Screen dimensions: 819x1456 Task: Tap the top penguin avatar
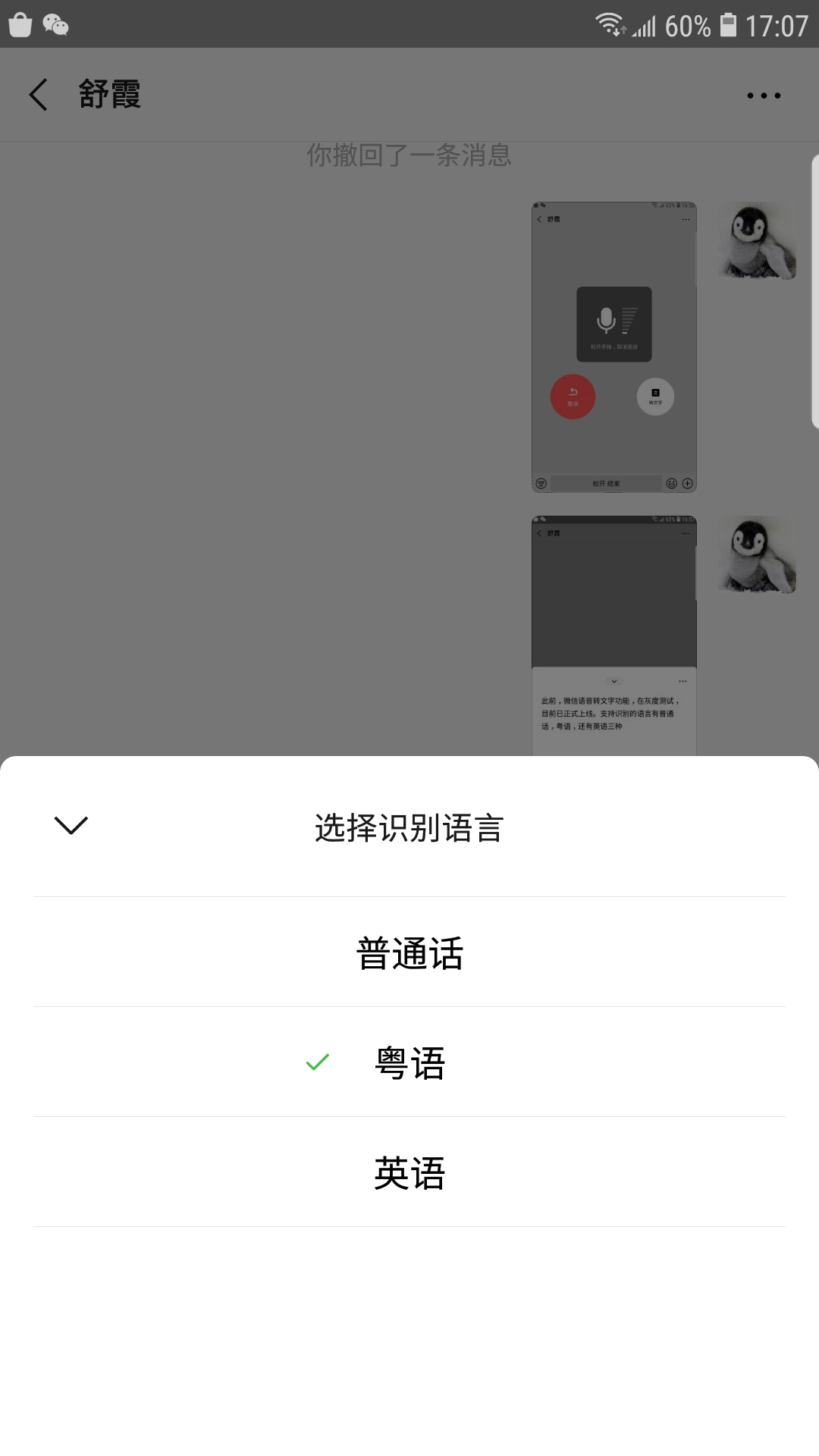tap(756, 240)
